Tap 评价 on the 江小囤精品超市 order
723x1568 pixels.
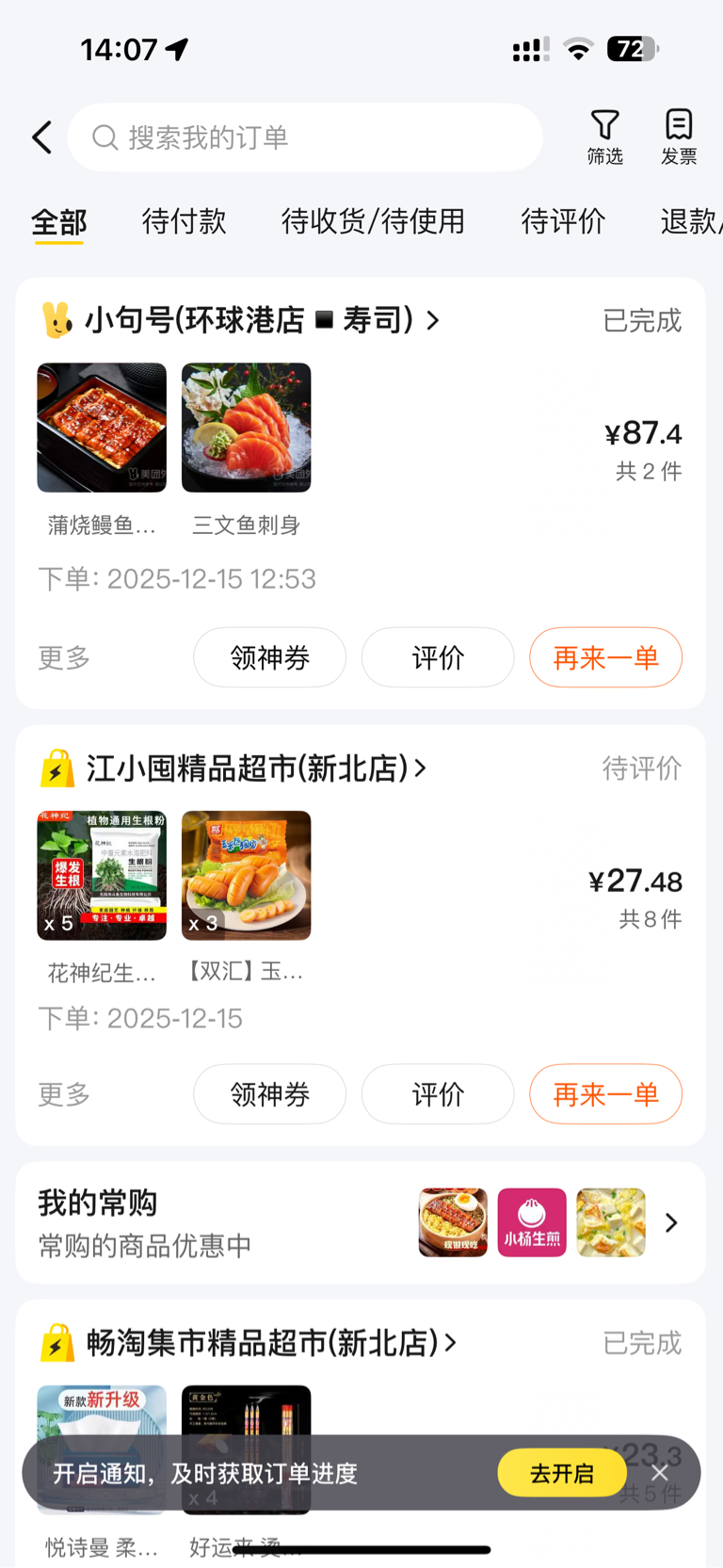pos(438,1094)
